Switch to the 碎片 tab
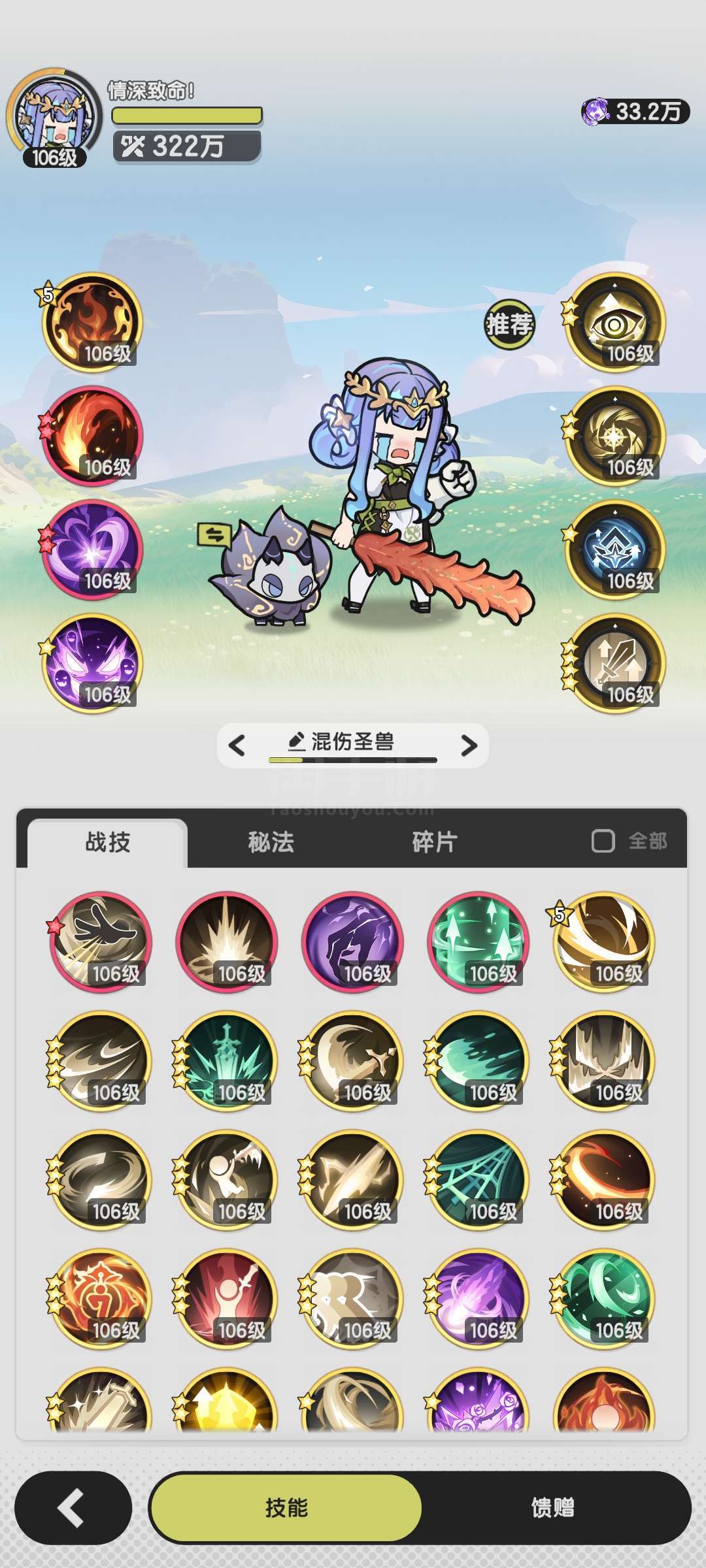 pyautogui.click(x=434, y=842)
